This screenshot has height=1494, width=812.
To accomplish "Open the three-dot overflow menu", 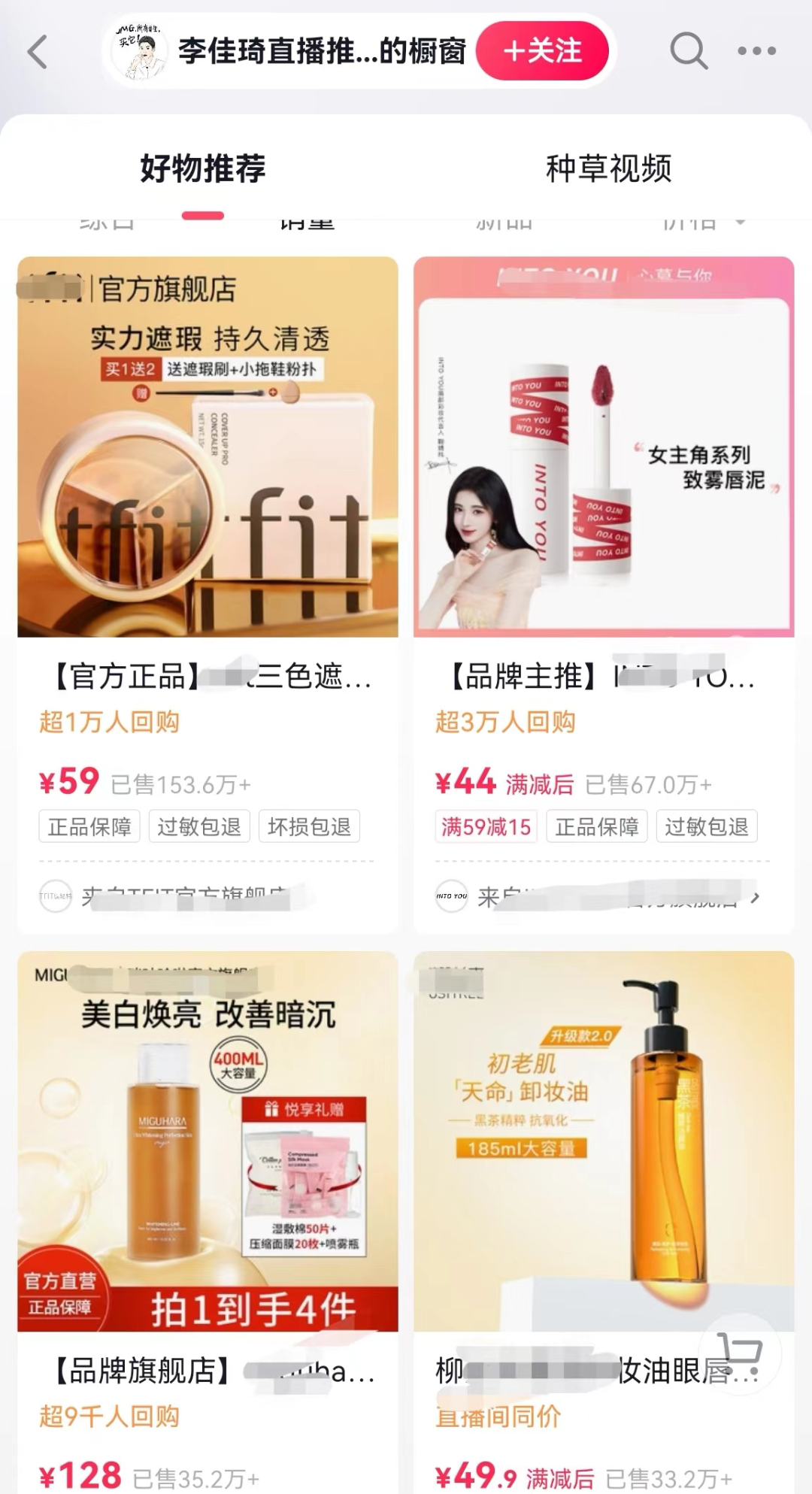I will 756,51.
